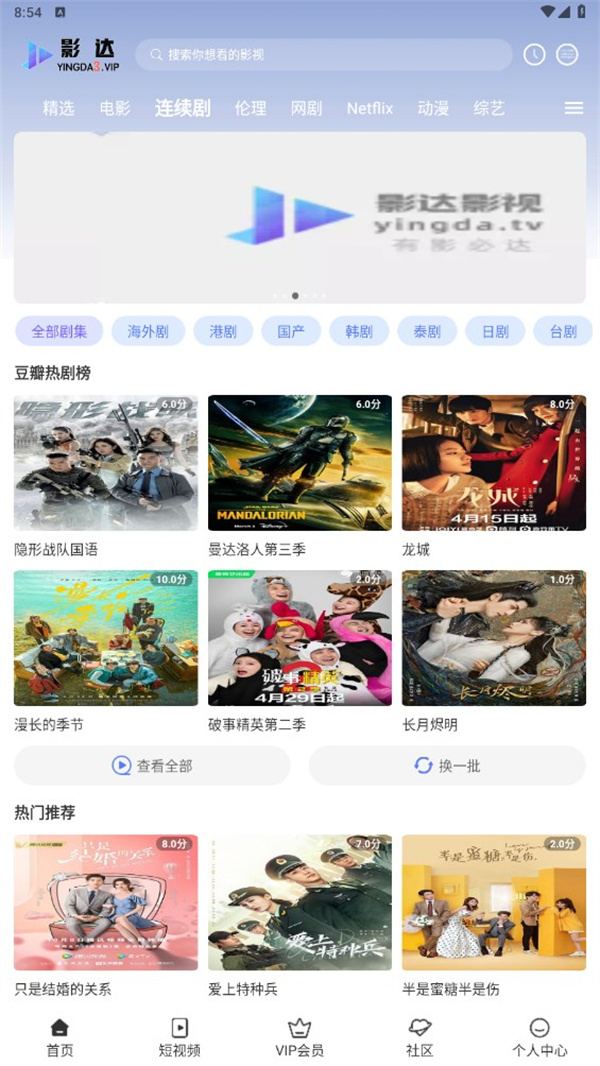Open the watch history clock icon
Image resolution: width=600 pixels, height=1066 pixels.
click(534, 55)
